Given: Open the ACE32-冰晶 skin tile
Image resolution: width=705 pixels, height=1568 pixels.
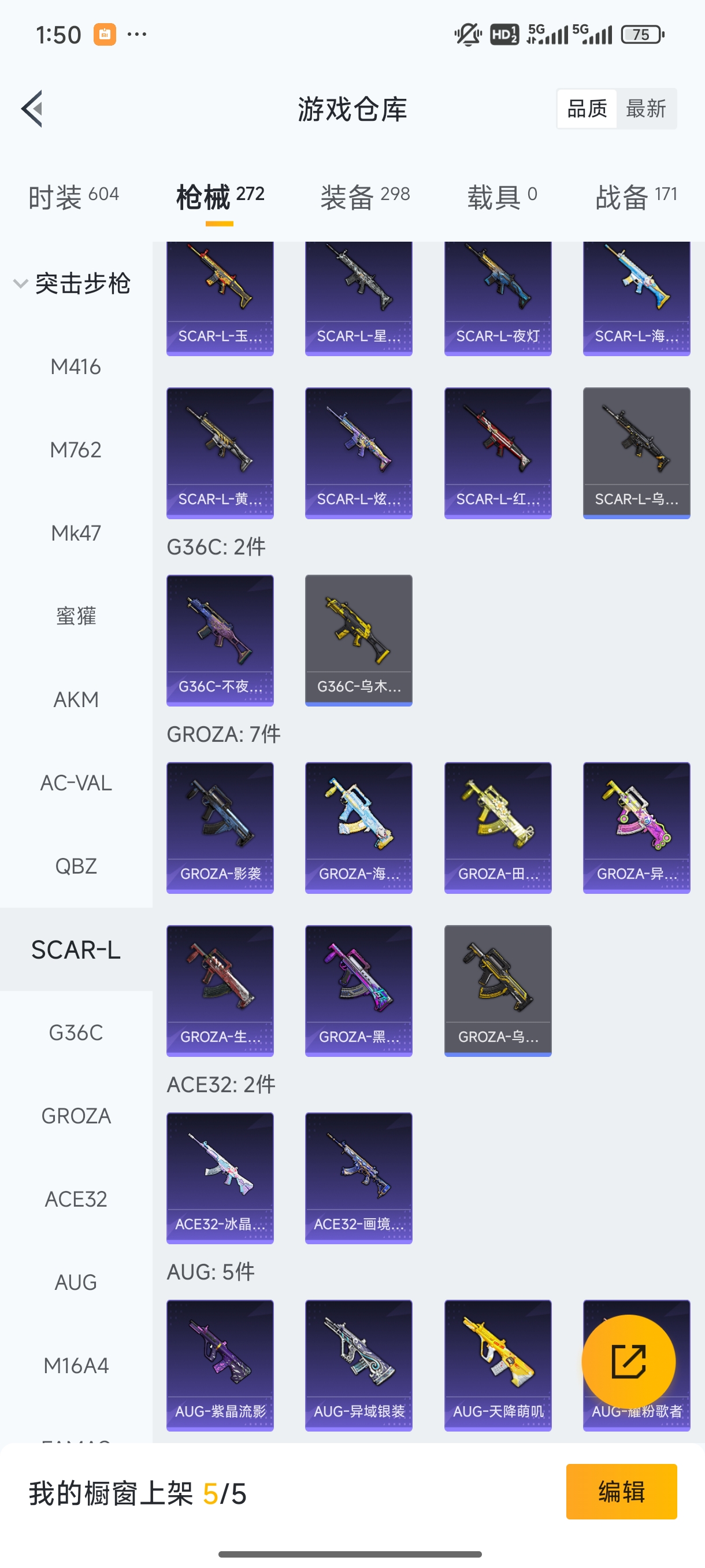Looking at the screenshot, I should point(220,1178).
